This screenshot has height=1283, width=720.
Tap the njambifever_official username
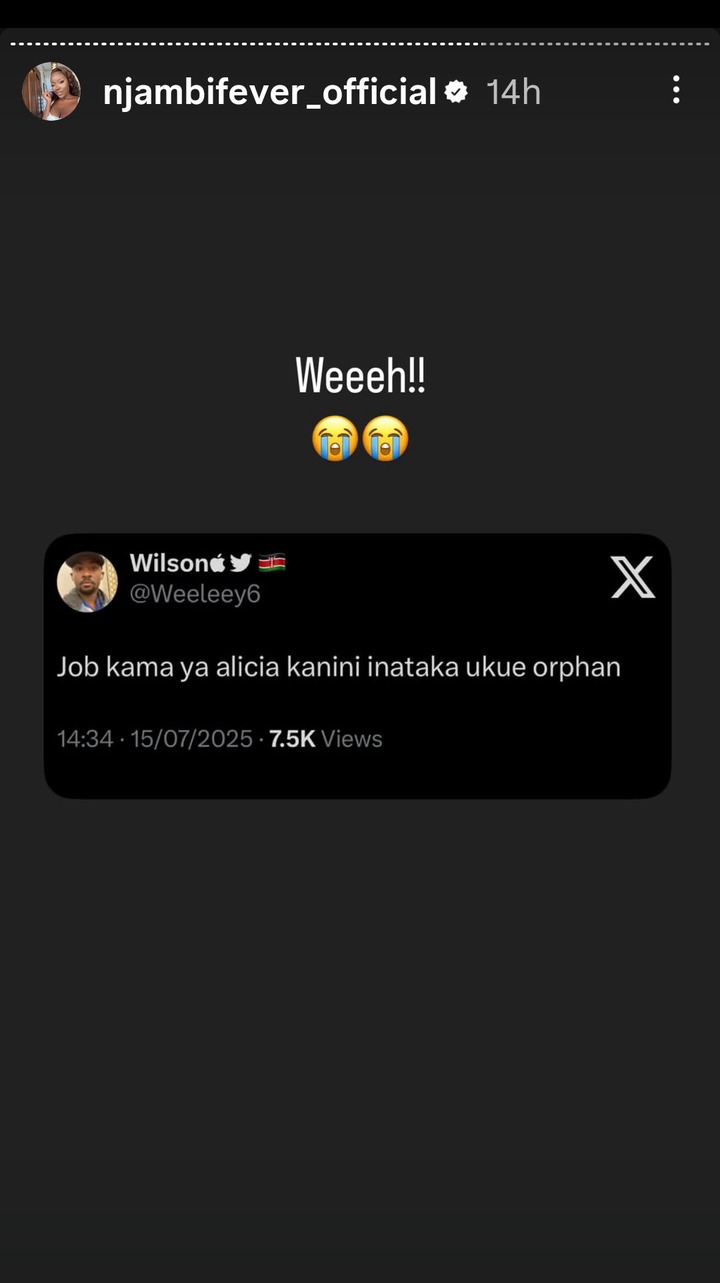tap(269, 92)
